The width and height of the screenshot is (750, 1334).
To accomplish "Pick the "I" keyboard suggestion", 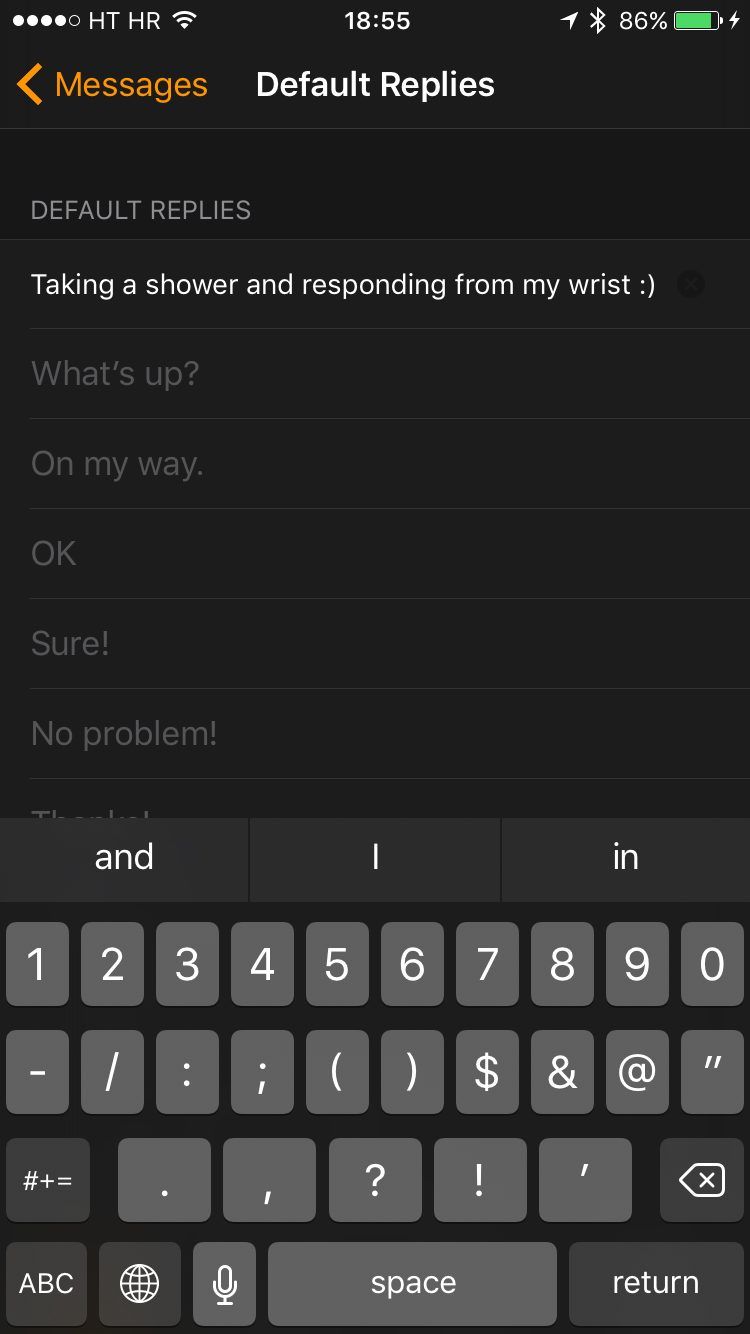I will pos(375,858).
